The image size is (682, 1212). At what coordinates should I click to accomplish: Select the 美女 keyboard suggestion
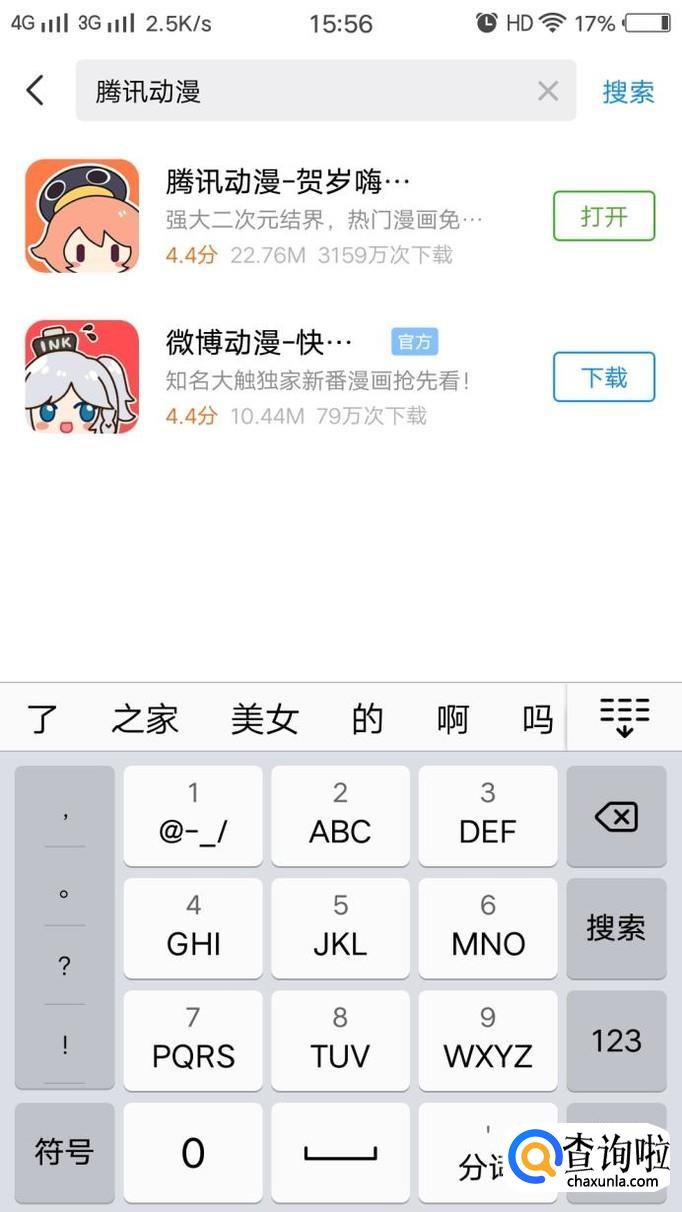click(265, 719)
